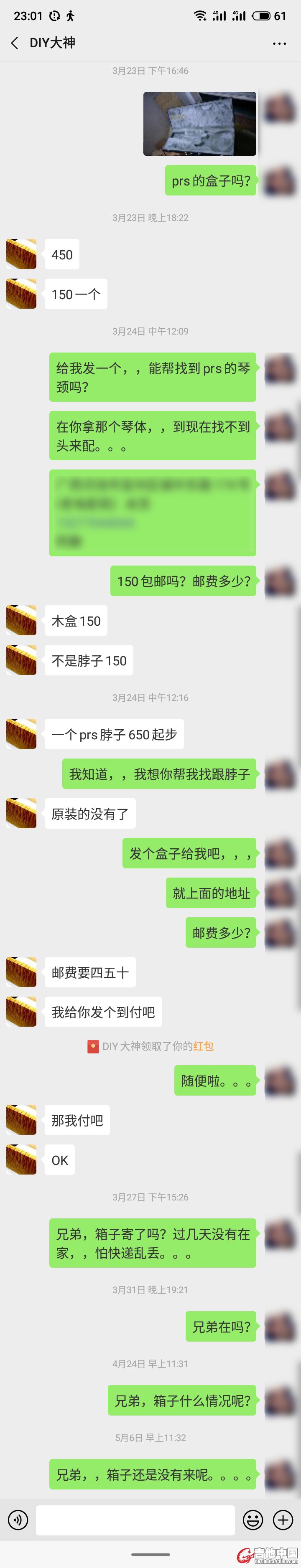
Task: Open the chat overflow menu
Action: tap(279, 43)
